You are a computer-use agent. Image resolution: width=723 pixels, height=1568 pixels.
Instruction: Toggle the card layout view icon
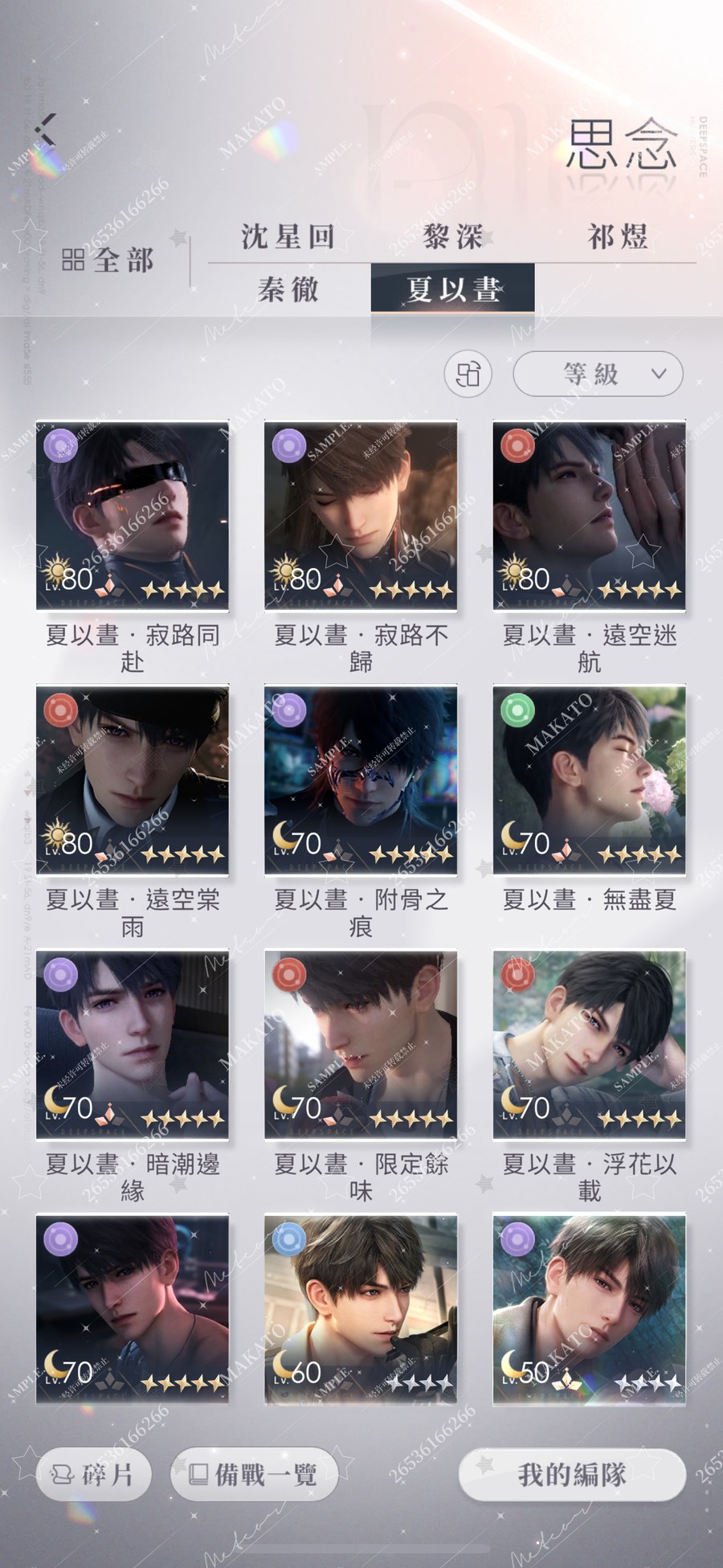(468, 374)
